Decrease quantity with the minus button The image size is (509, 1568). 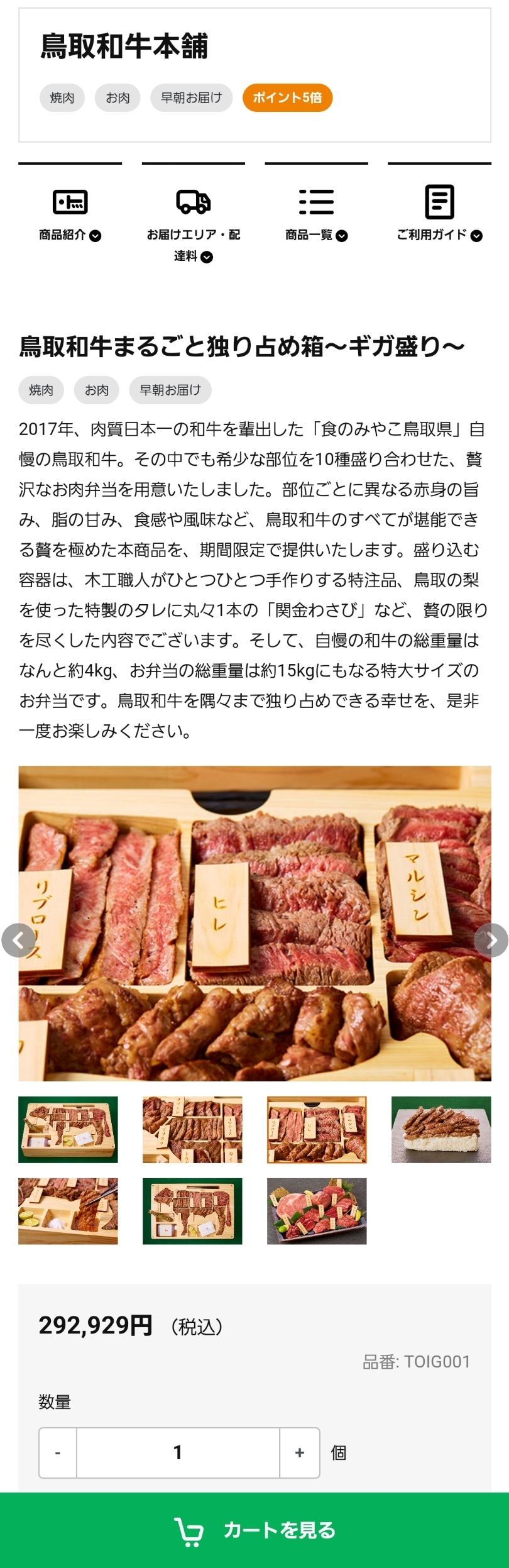coord(58,1452)
